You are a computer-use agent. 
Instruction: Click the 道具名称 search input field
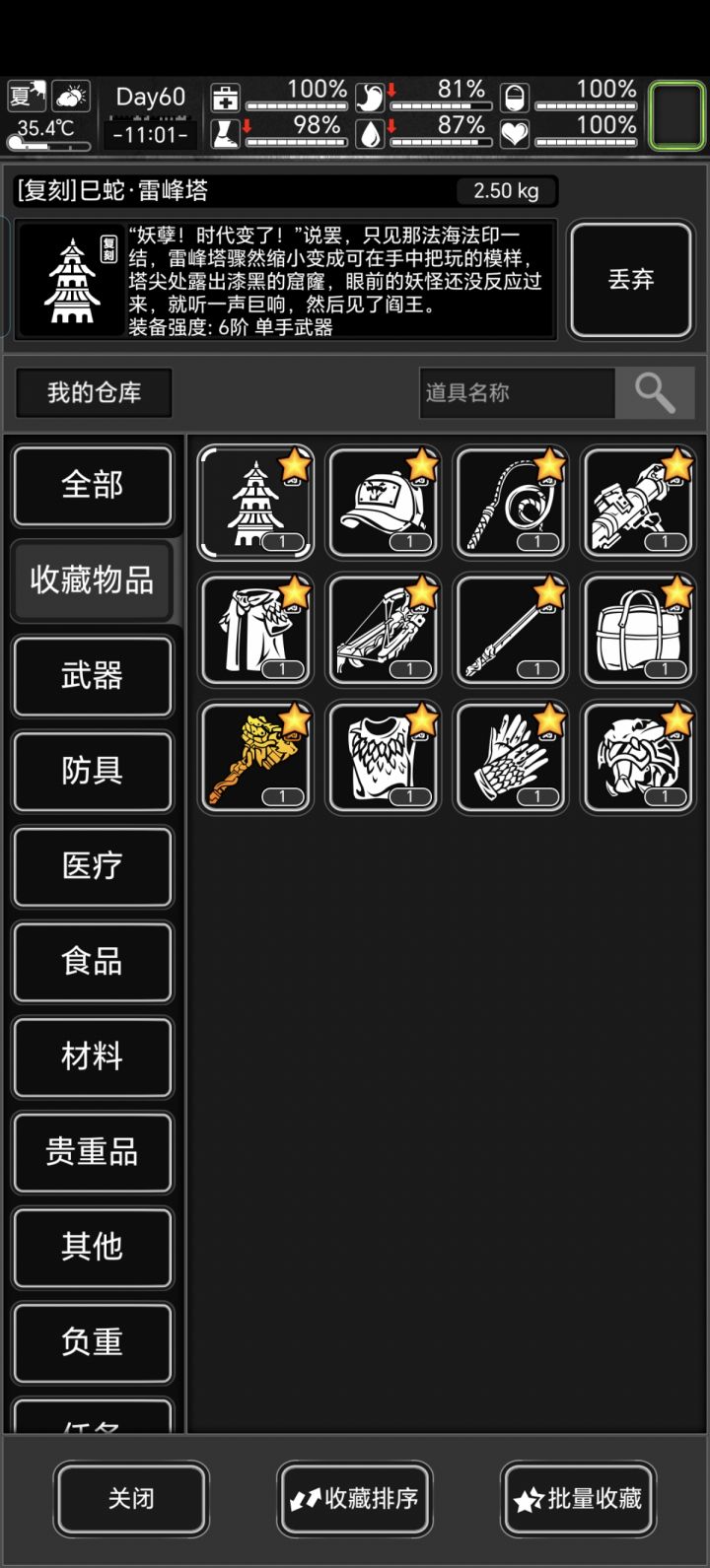tap(518, 392)
